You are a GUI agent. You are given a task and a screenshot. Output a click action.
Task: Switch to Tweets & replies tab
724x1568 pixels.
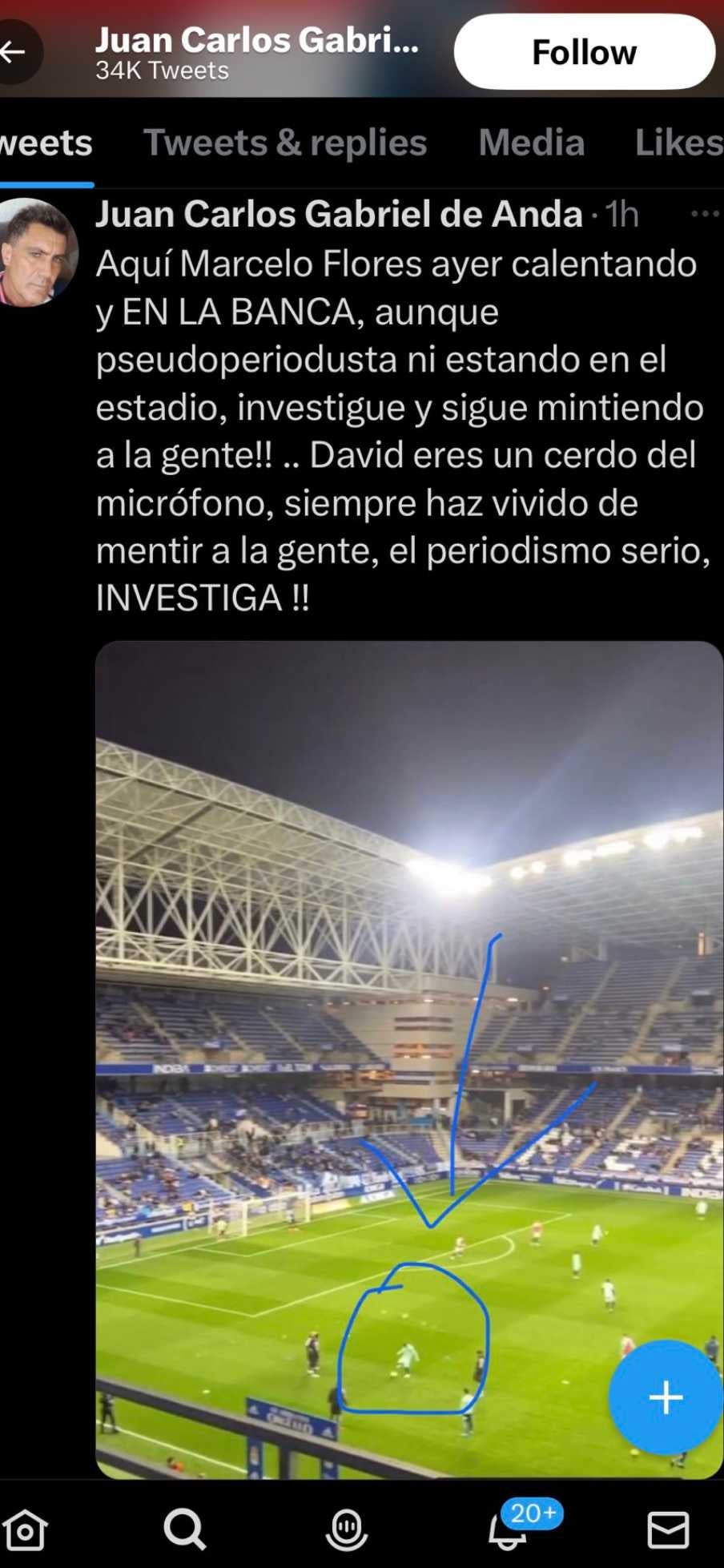284,143
